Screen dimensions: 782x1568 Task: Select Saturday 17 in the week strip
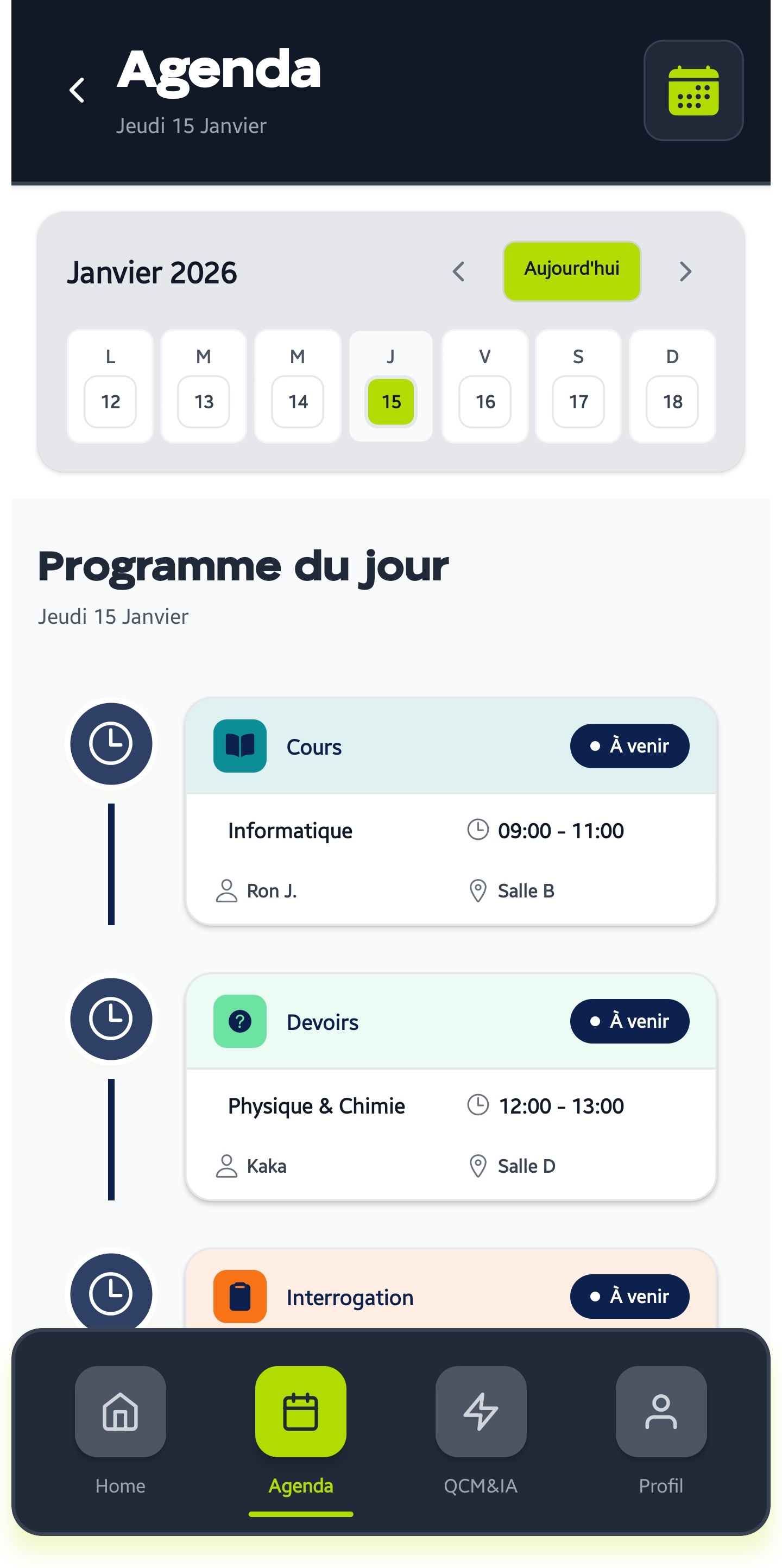point(578,386)
